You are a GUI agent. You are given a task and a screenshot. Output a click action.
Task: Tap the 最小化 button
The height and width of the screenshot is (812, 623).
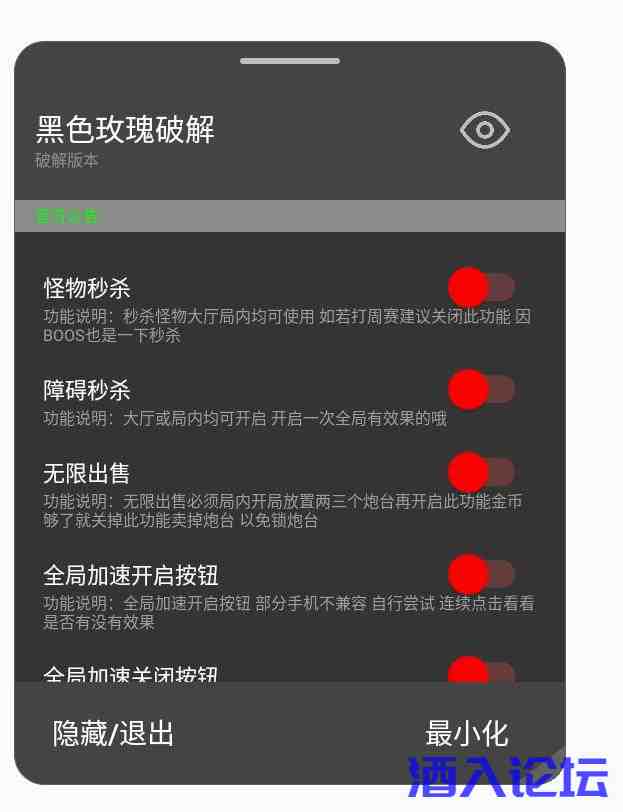pyautogui.click(x=466, y=733)
